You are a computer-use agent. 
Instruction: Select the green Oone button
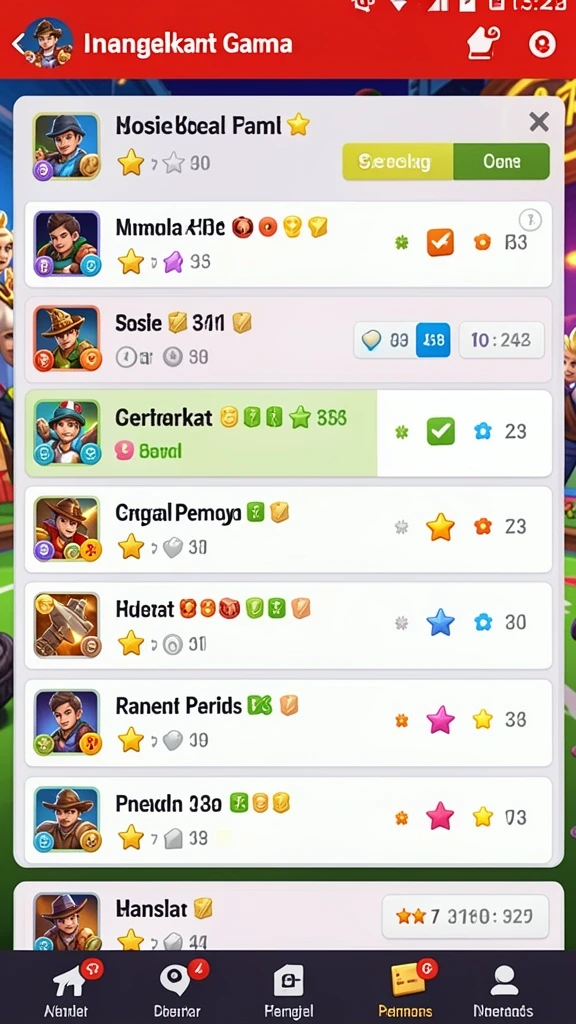(x=502, y=162)
